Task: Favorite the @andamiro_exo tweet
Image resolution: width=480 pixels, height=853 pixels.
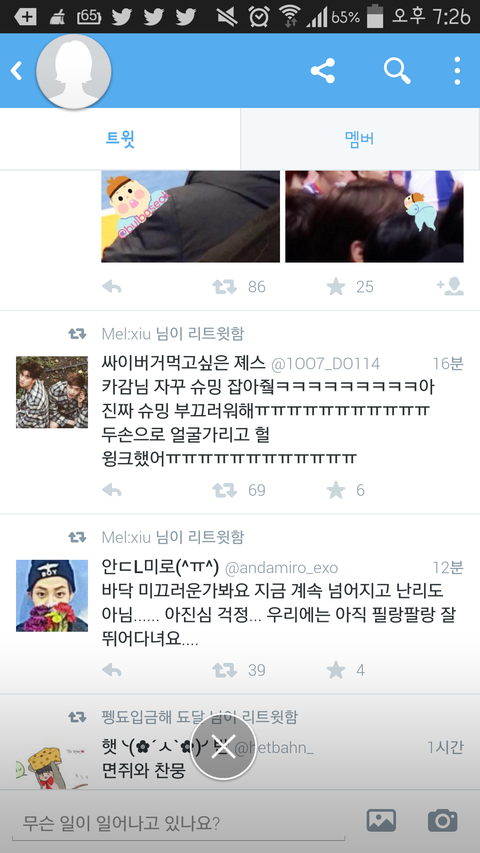Action: point(336,670)
